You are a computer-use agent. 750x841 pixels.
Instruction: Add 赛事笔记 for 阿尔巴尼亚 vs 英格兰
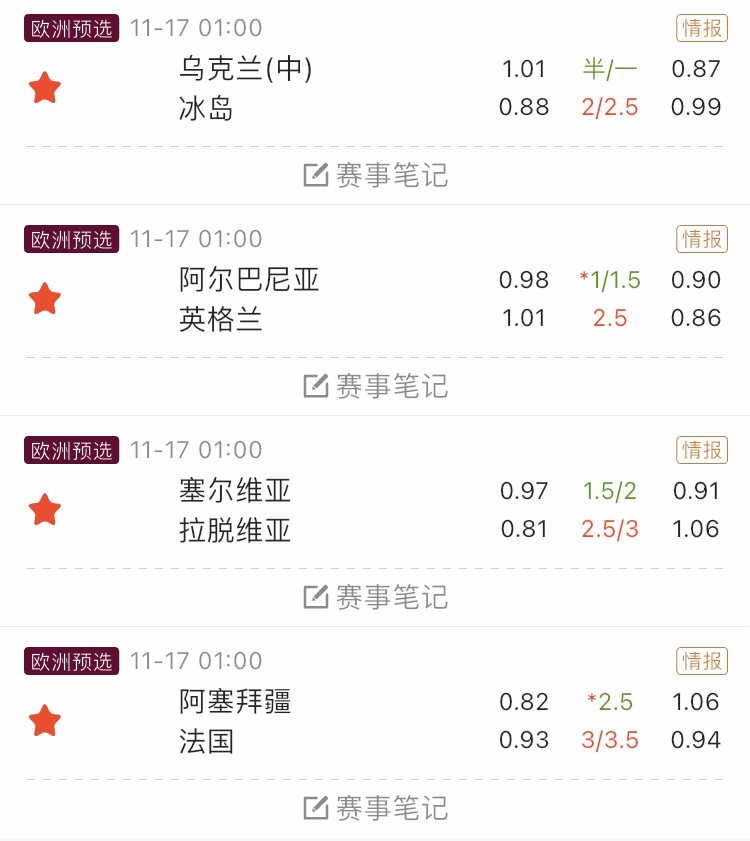[375, 386]
